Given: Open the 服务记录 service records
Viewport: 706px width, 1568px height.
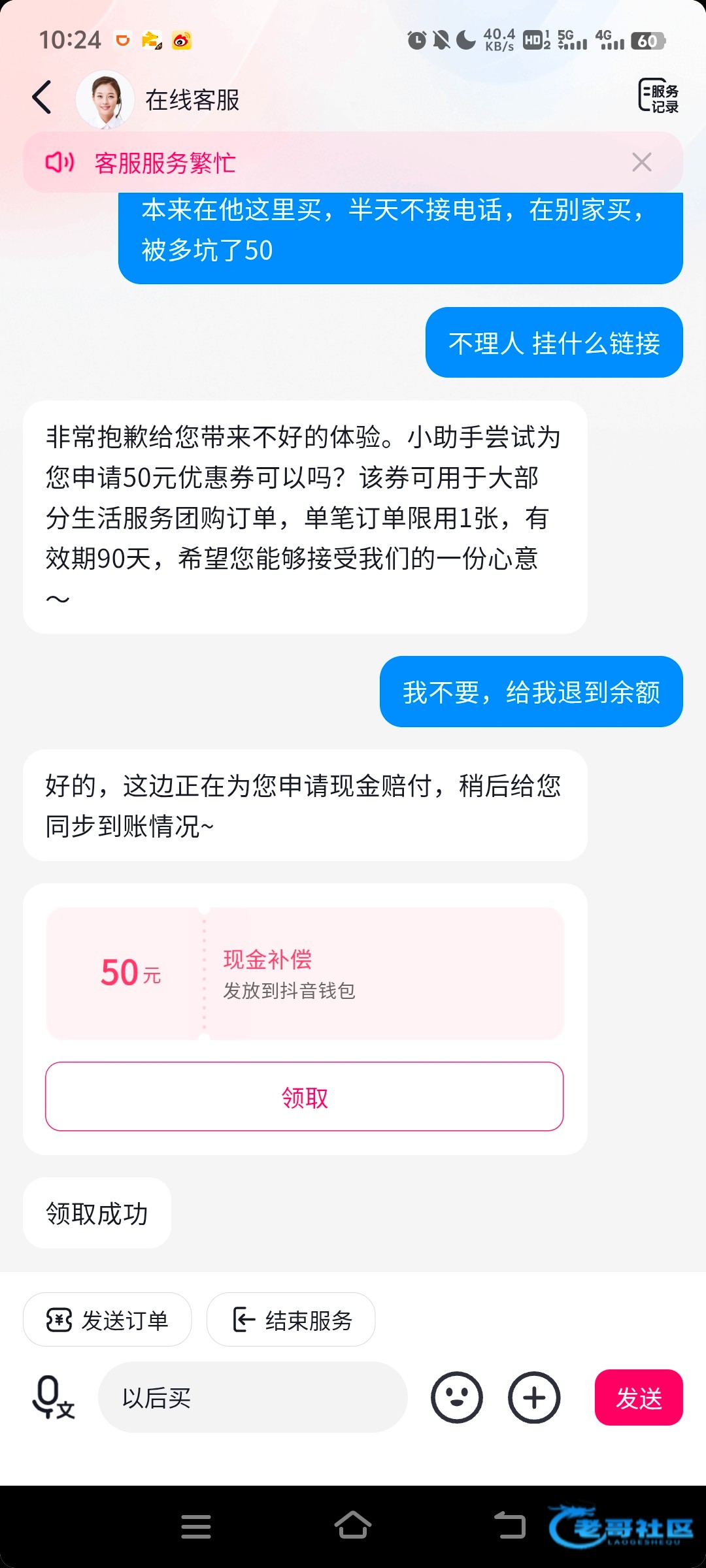Looking at the screenshot, I should (x=658, y=96).
